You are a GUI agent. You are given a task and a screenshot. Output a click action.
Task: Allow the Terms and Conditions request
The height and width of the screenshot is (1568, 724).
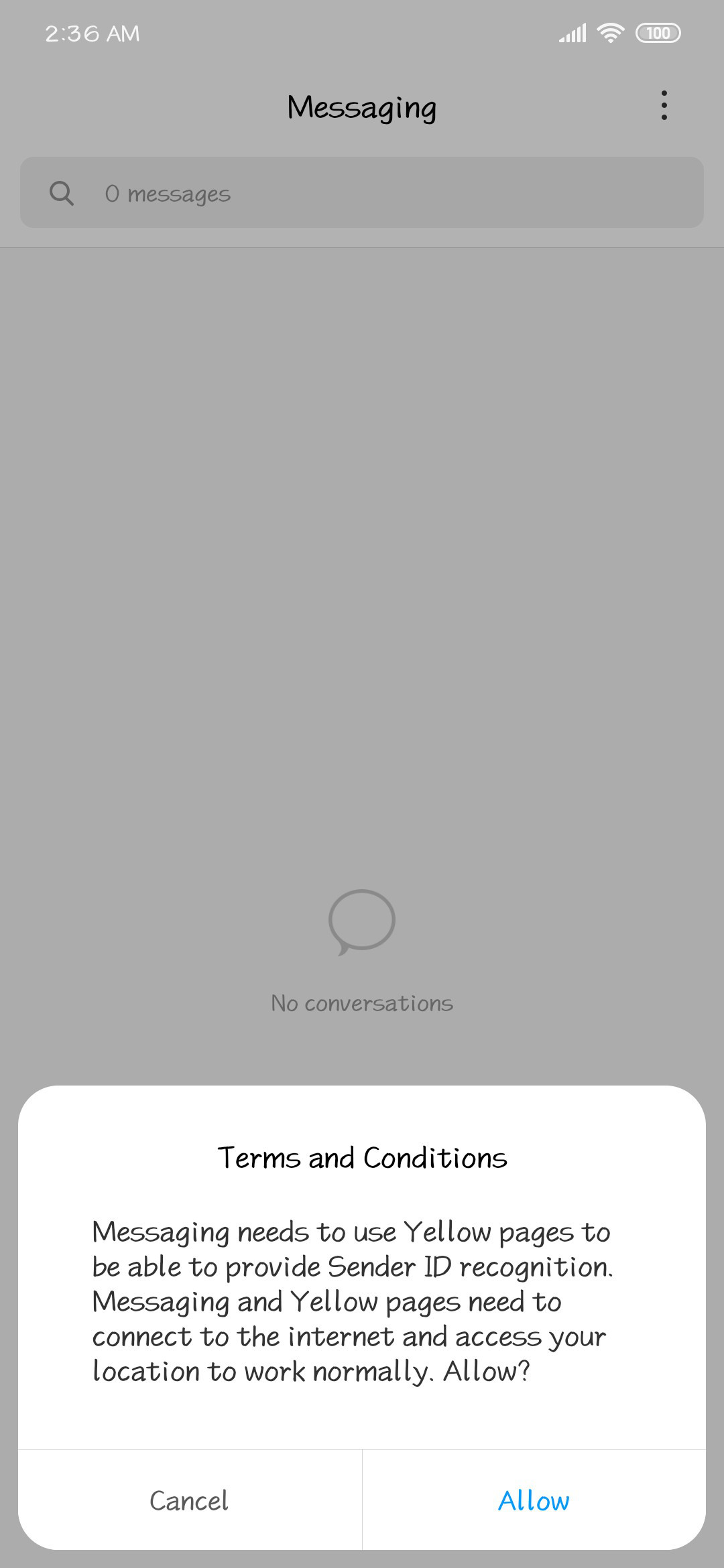(x=534, y=1500)
